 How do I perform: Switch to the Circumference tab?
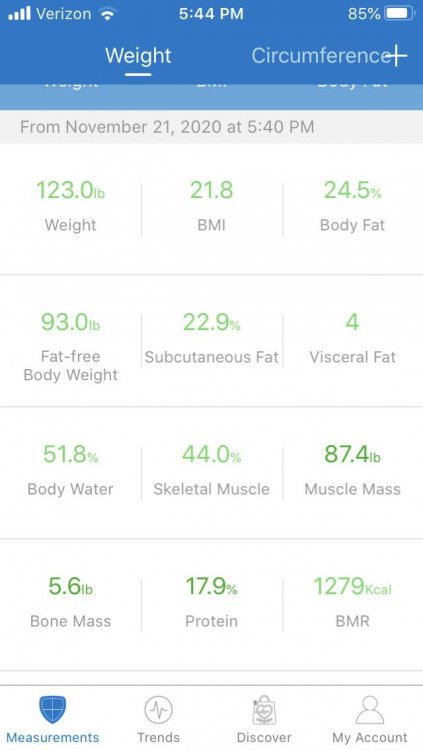(322, 55)
